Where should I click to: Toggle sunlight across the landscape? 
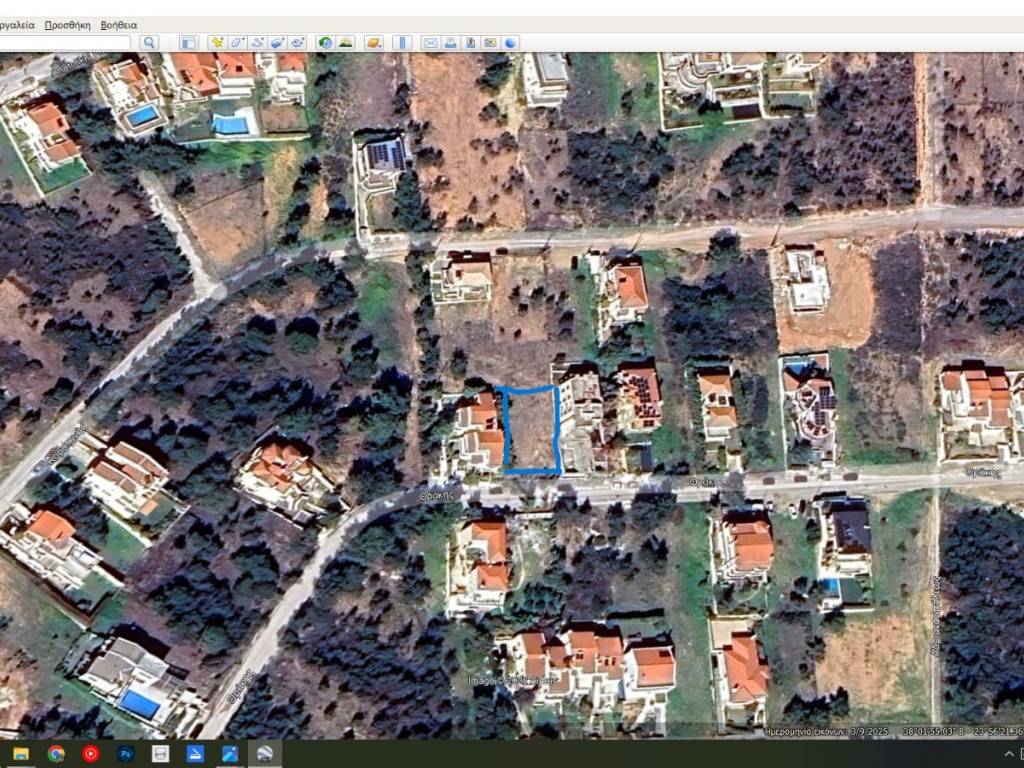(345, 42)
